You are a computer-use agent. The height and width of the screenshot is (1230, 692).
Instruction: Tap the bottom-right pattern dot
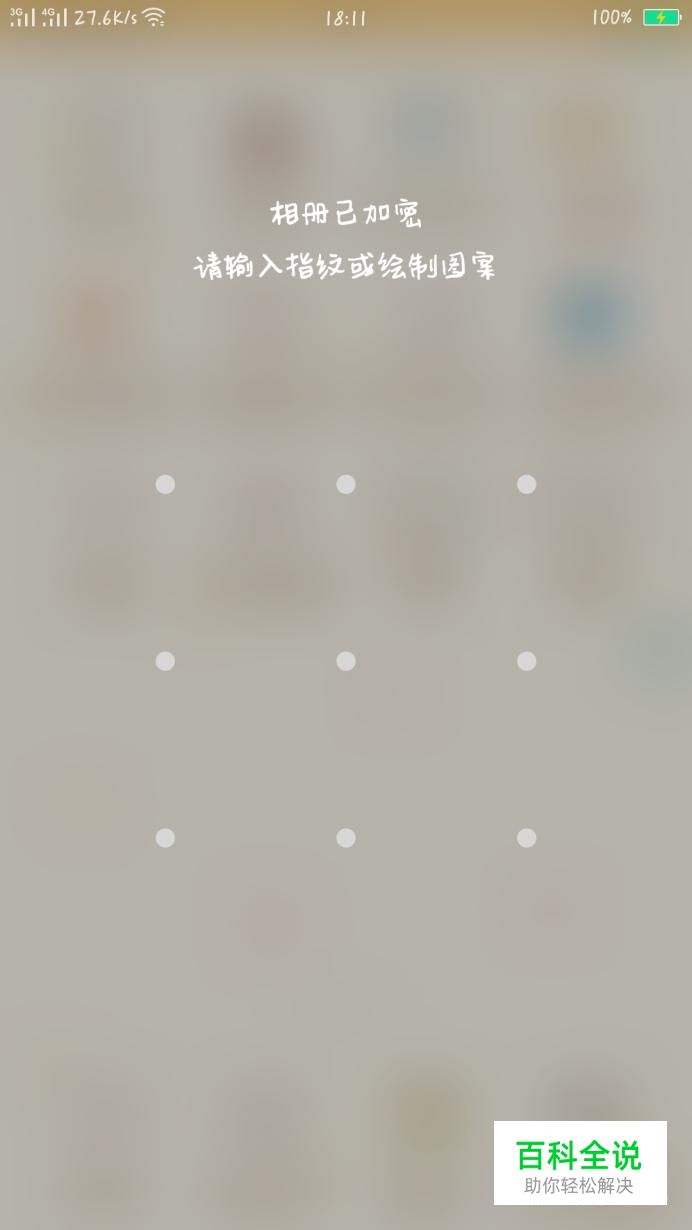527,838
